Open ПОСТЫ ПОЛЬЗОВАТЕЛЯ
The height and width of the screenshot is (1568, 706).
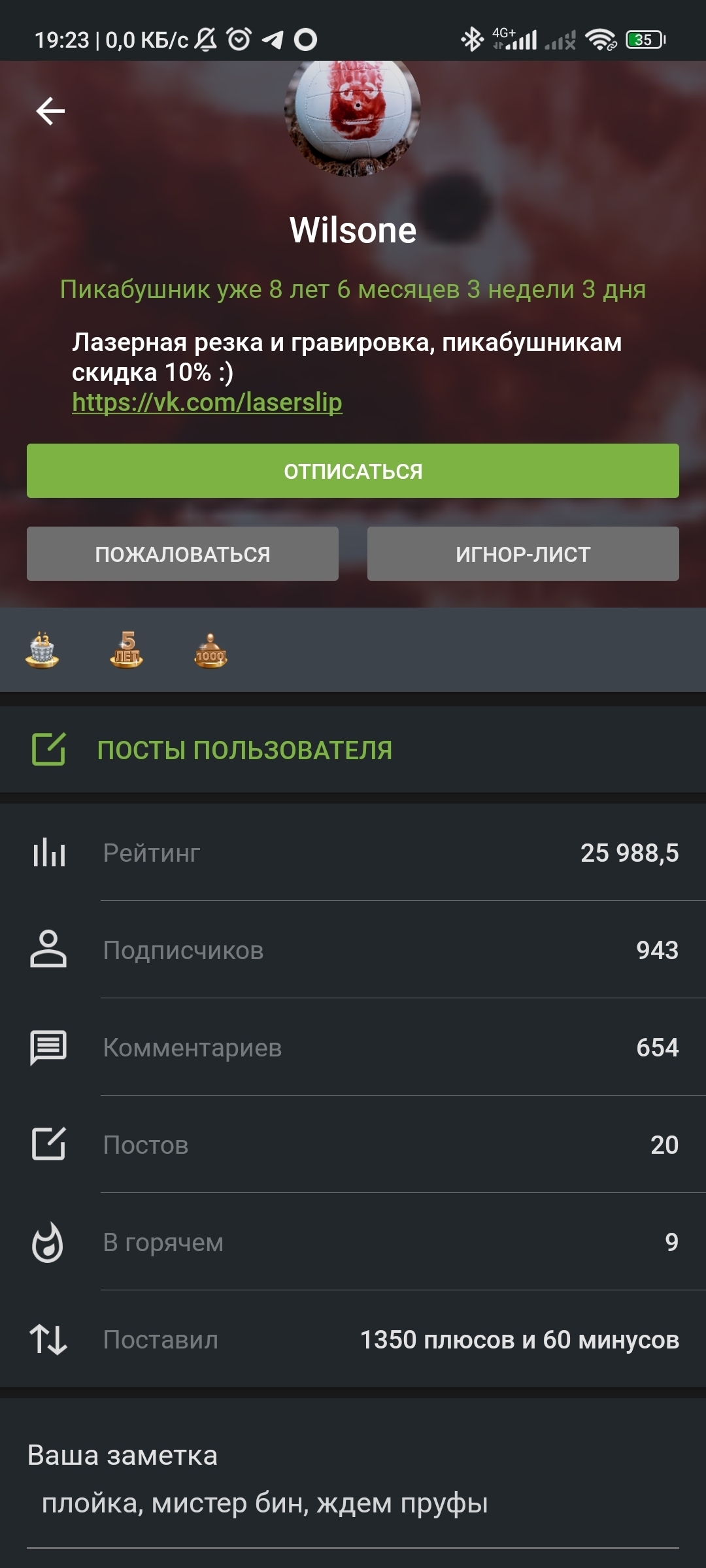tap(244, 750)
